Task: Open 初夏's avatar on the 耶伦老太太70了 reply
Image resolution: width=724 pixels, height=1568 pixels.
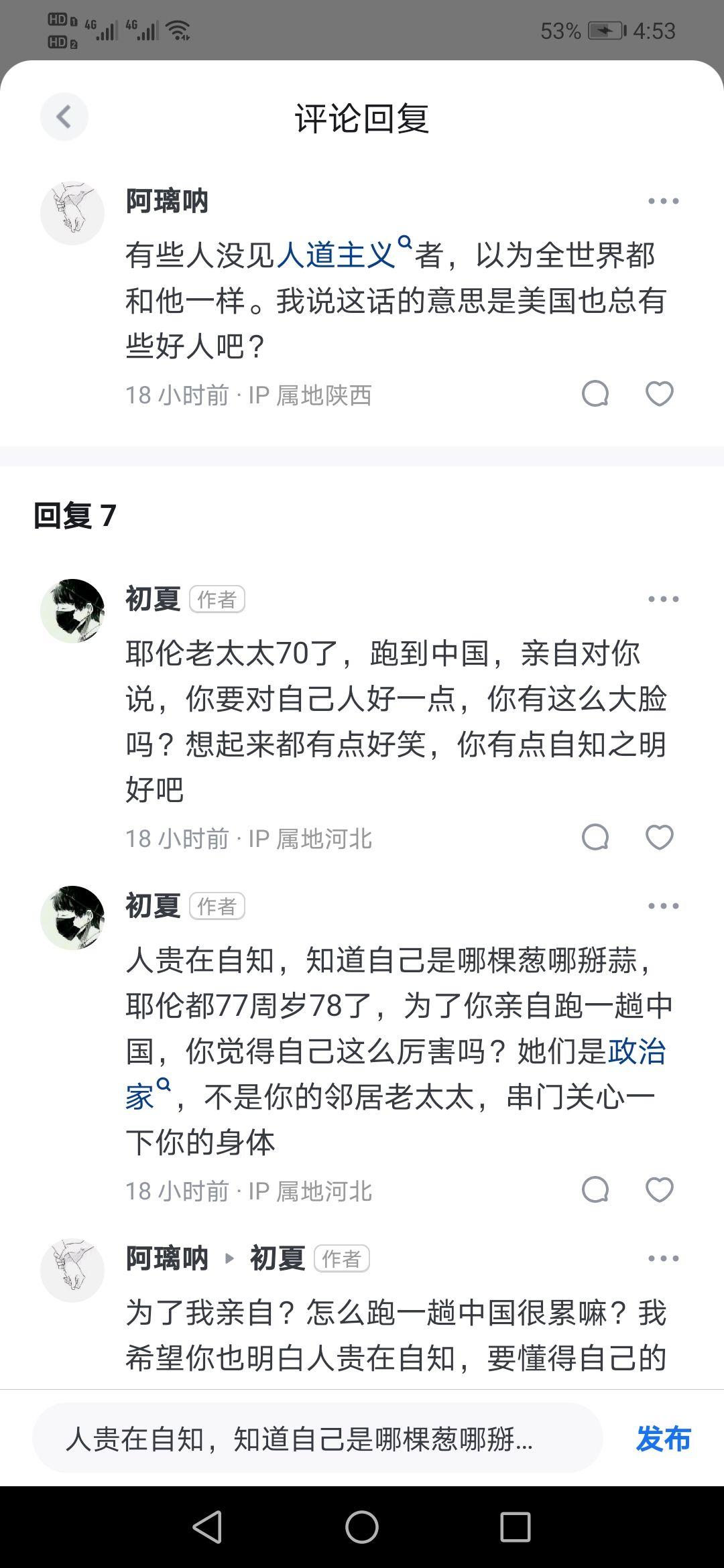Action: tap(72, 611)
